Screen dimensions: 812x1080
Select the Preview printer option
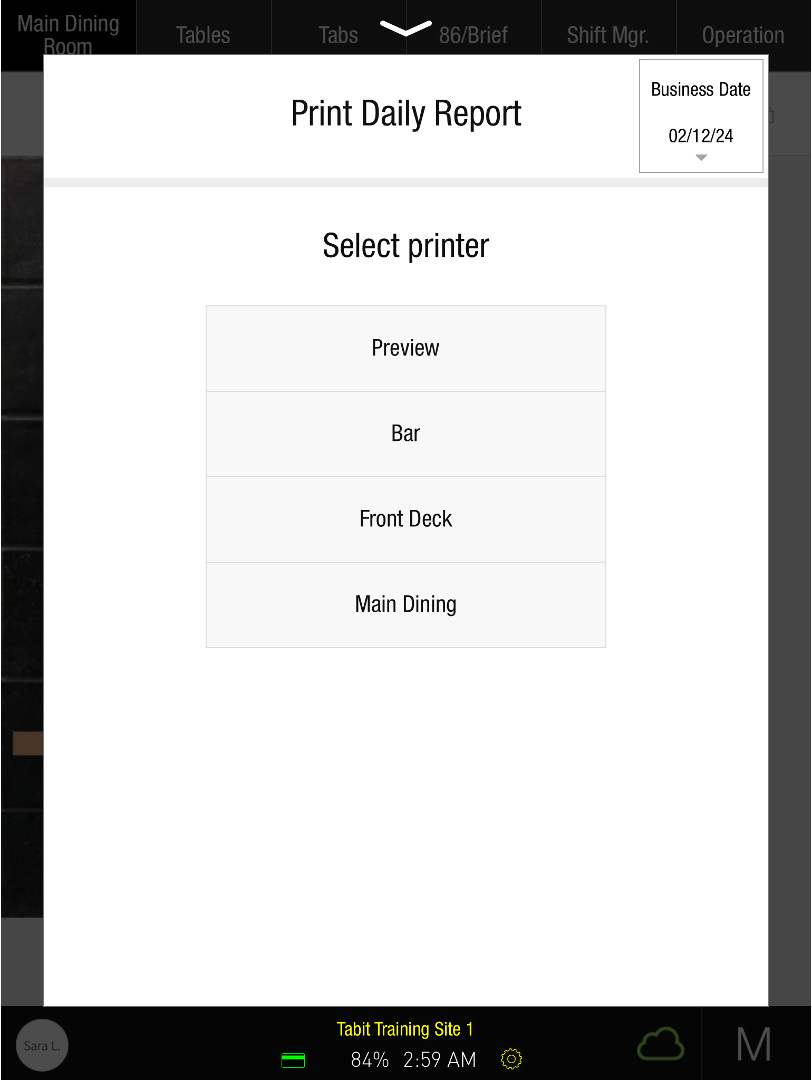click(x=405, y=348)
